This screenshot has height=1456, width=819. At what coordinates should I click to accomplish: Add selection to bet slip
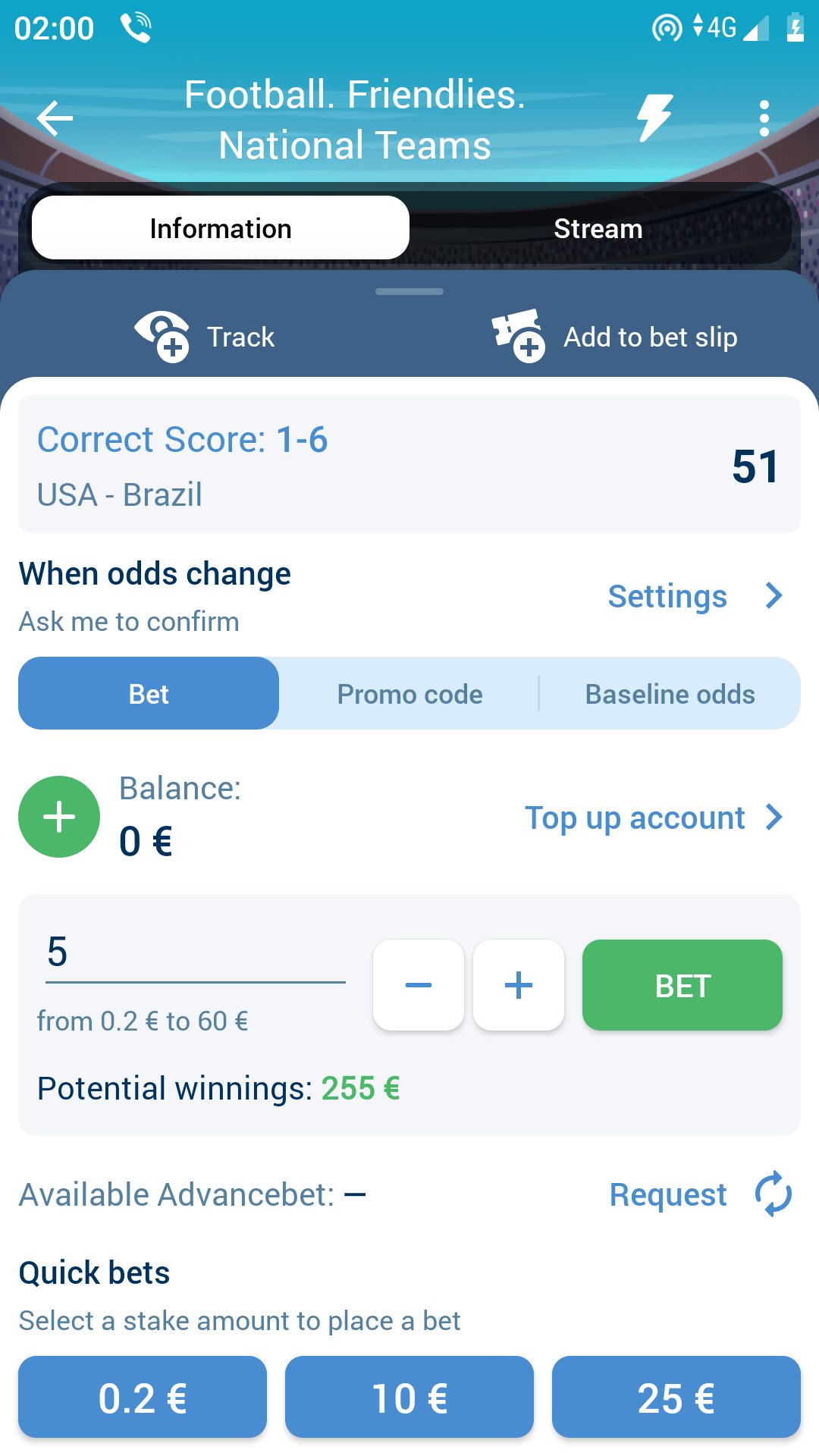point(614,337)
